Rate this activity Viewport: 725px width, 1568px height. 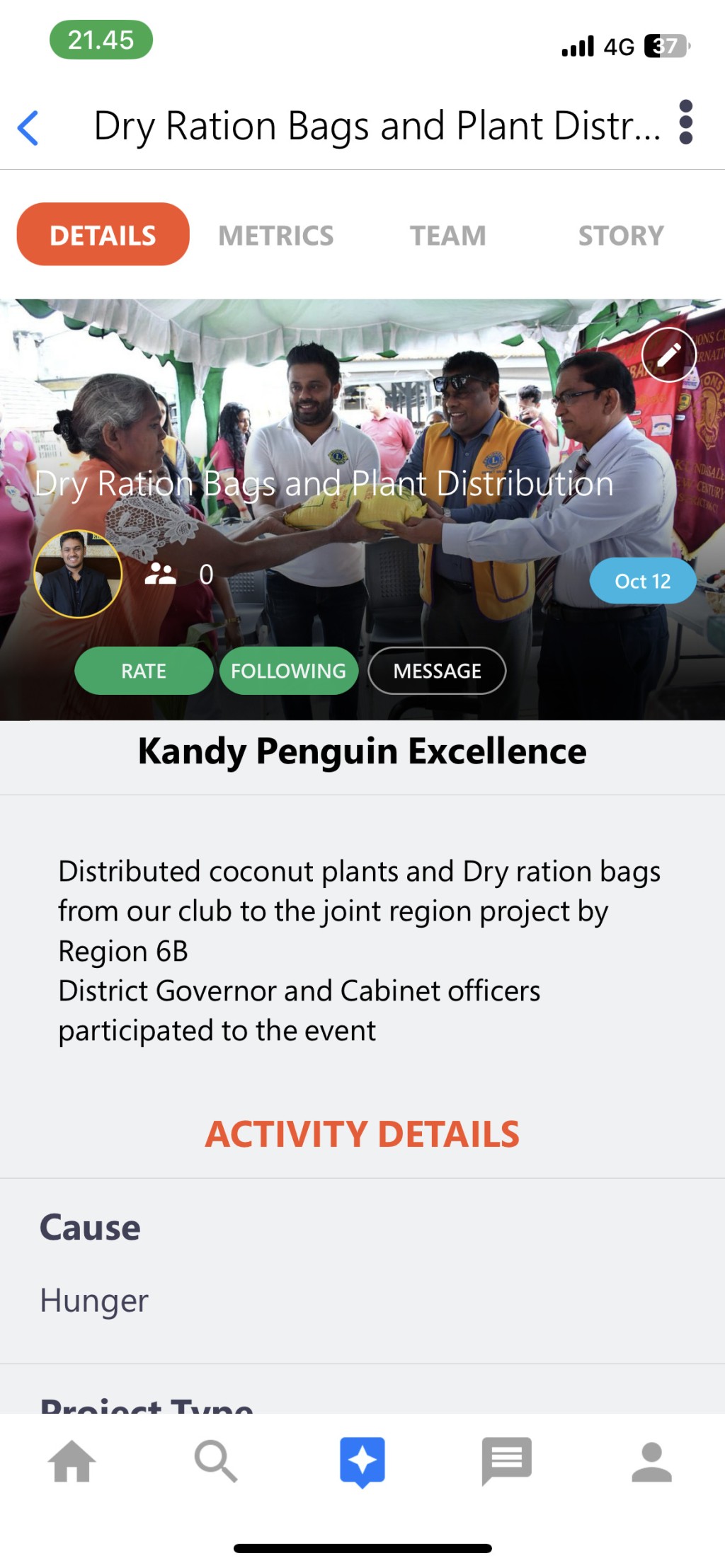(144, 670)
